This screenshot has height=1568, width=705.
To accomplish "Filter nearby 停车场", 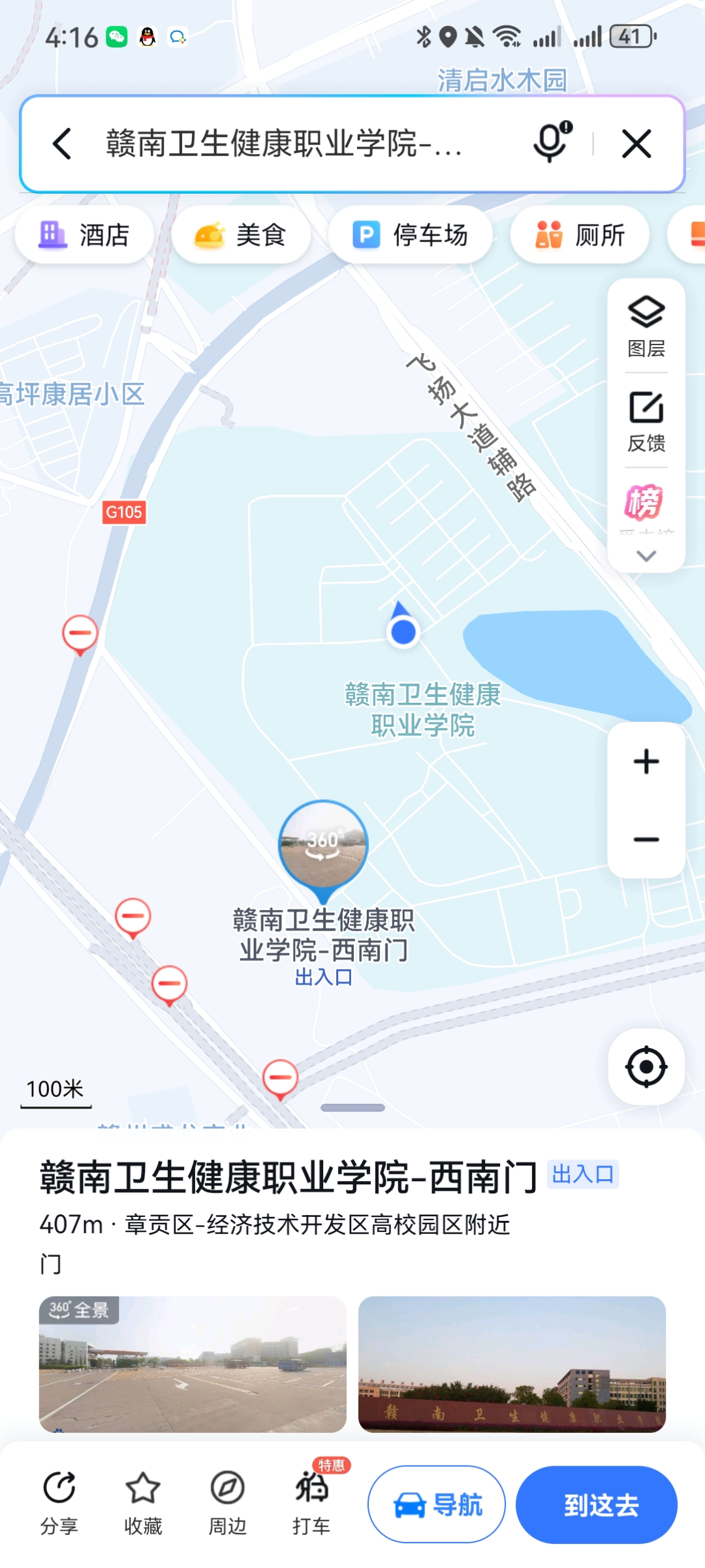I will 411,235.
